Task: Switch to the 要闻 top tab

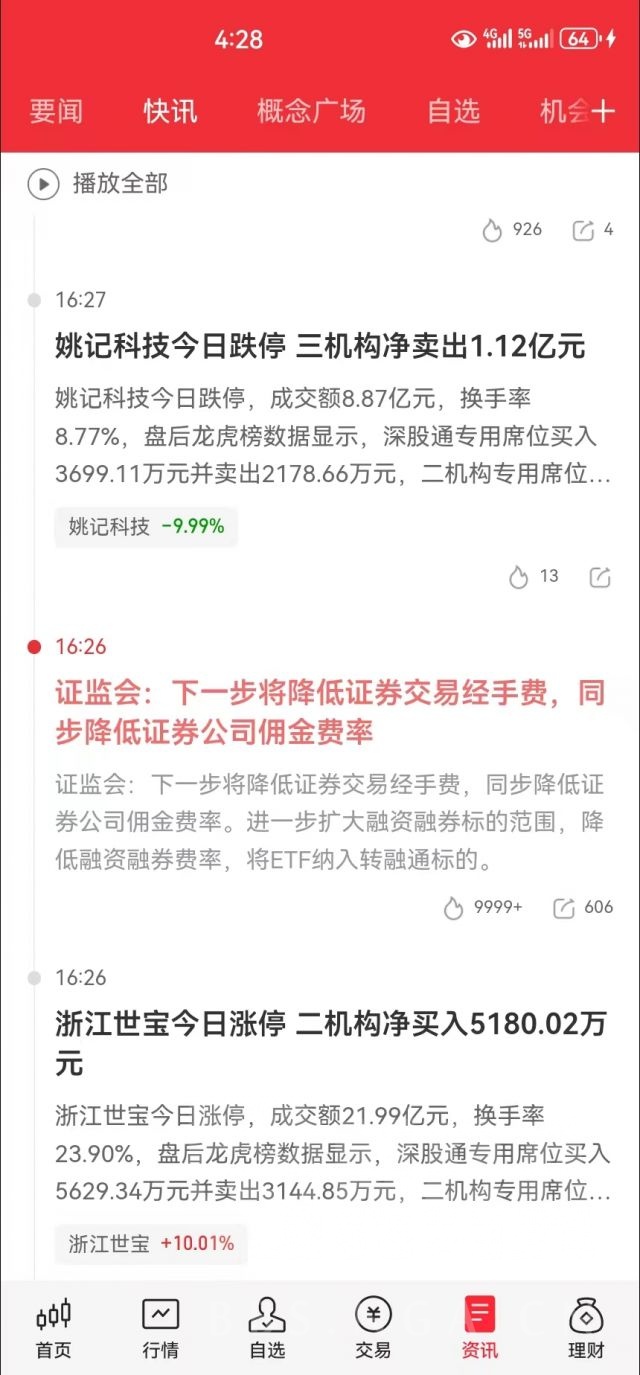Action: [x=56, y=111]
